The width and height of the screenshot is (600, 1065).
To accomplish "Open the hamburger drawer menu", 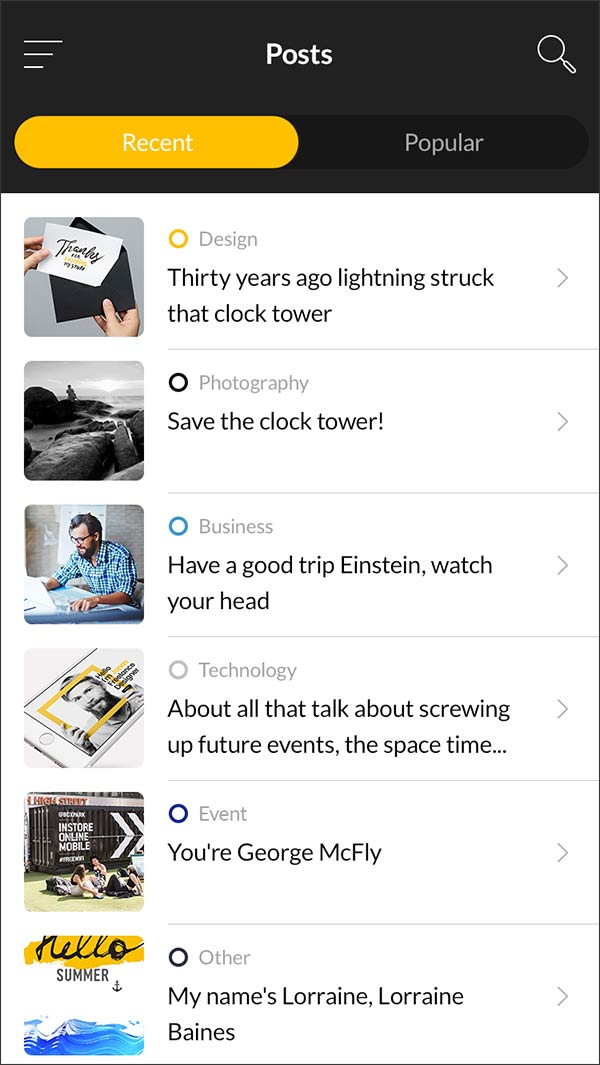I will pos(42,54).
